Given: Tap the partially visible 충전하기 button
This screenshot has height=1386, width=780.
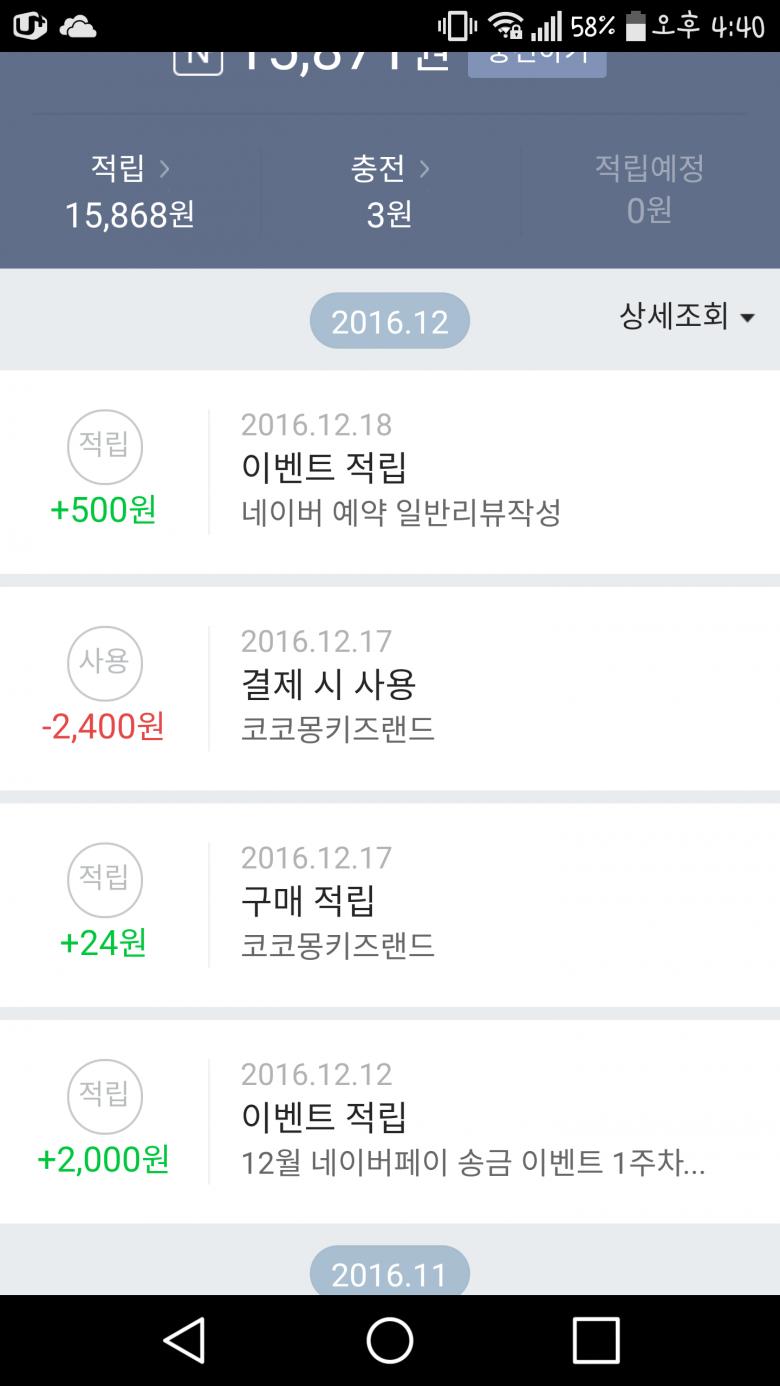Looking at the screenshot, I should 537,62.
